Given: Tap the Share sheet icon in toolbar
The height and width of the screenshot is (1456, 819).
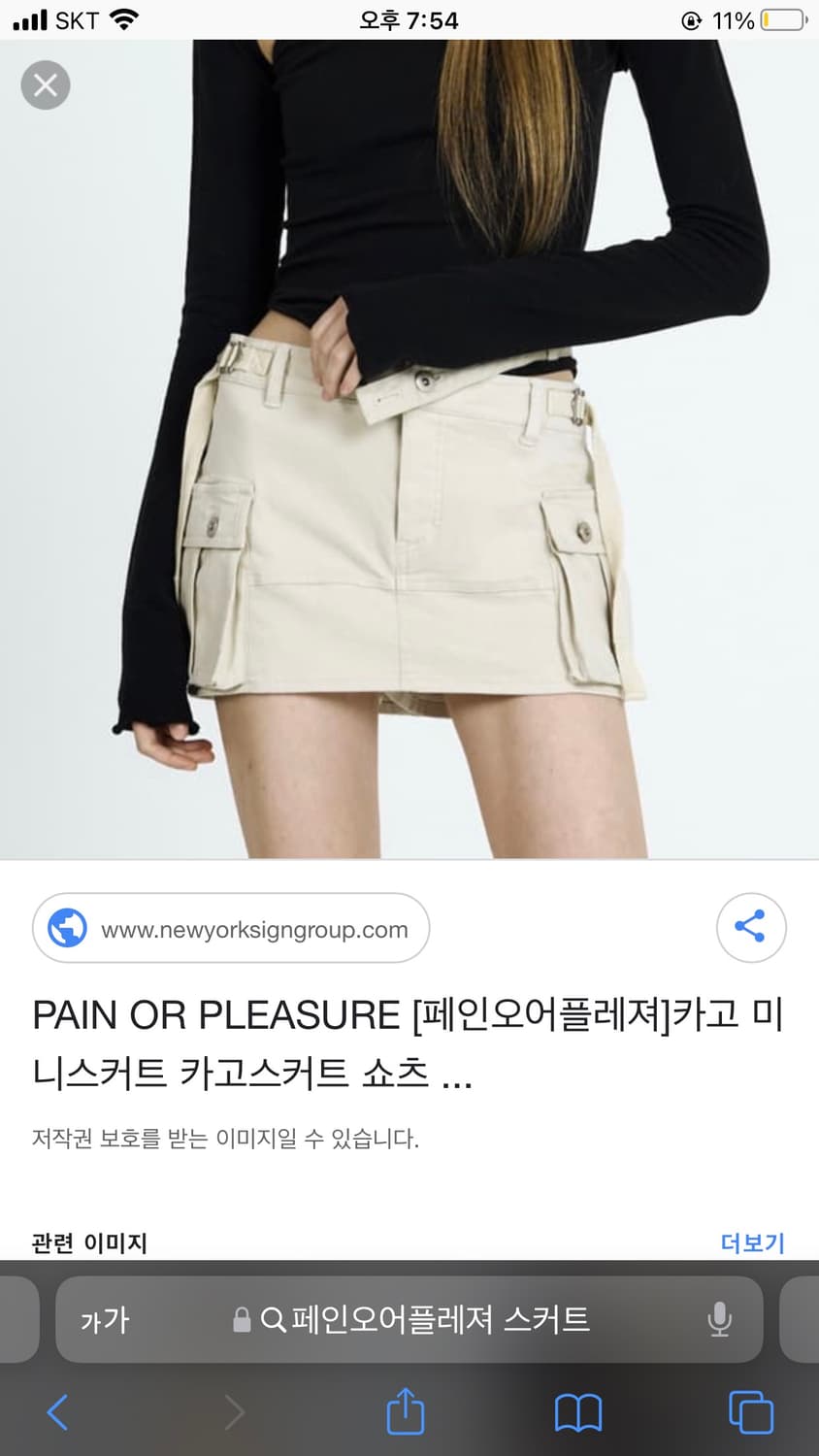Looking at the screenshot, I should click(x=405, y=1411).
